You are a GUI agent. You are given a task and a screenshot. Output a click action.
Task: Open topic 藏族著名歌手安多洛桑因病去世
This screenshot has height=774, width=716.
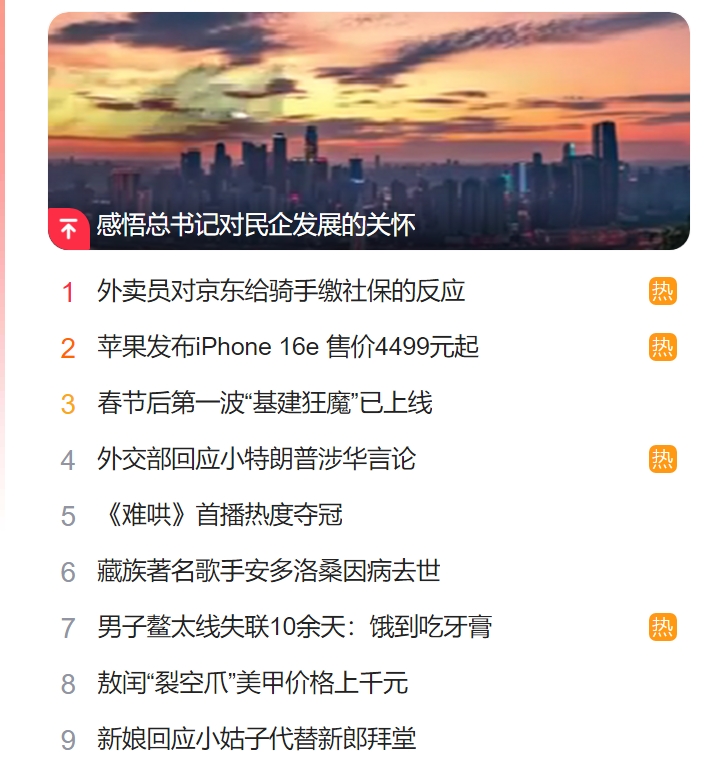click(x=269, y=571)
